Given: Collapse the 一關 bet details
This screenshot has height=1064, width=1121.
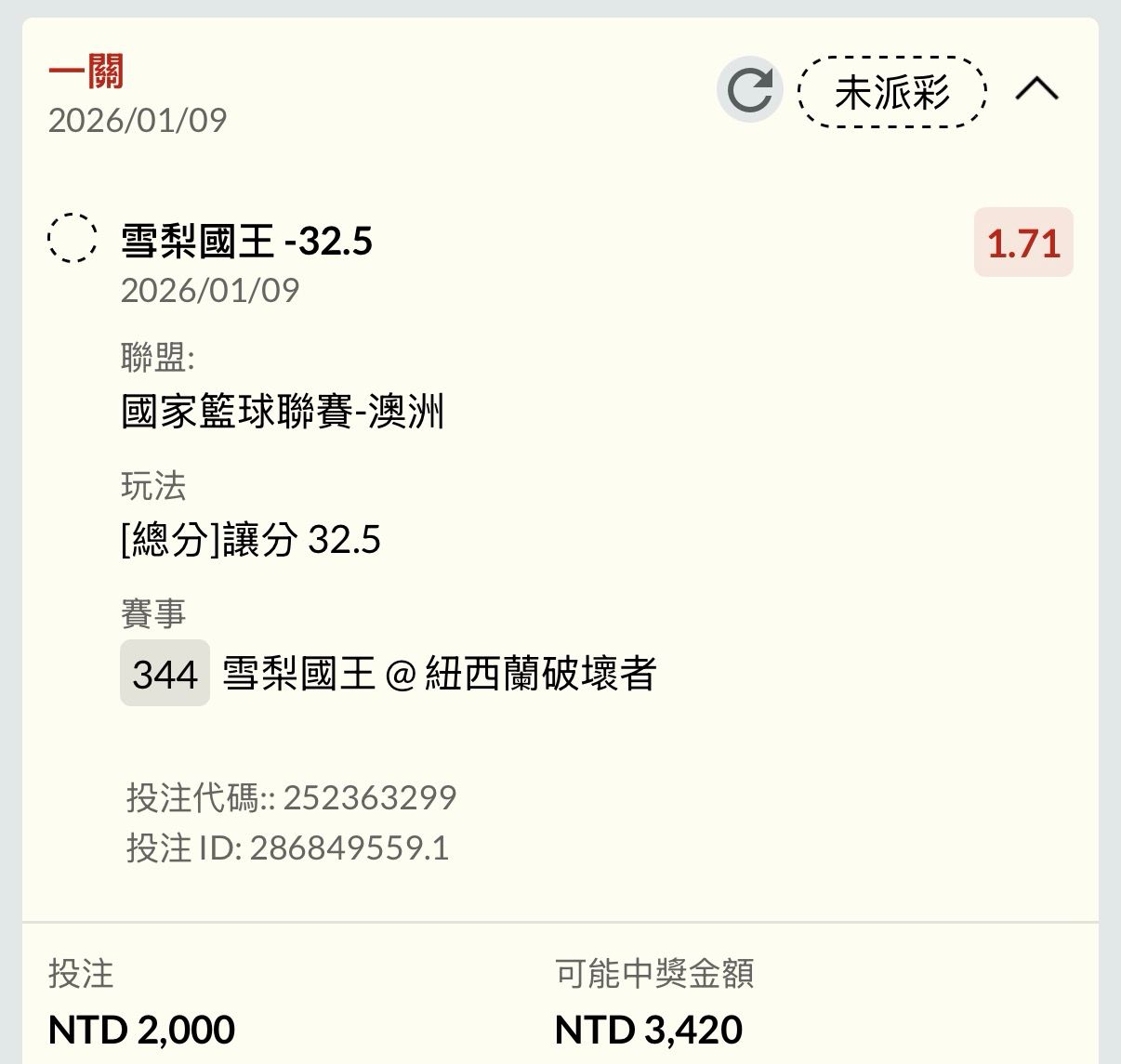Looking at the screenshot, I should (x=1036, y=89).
